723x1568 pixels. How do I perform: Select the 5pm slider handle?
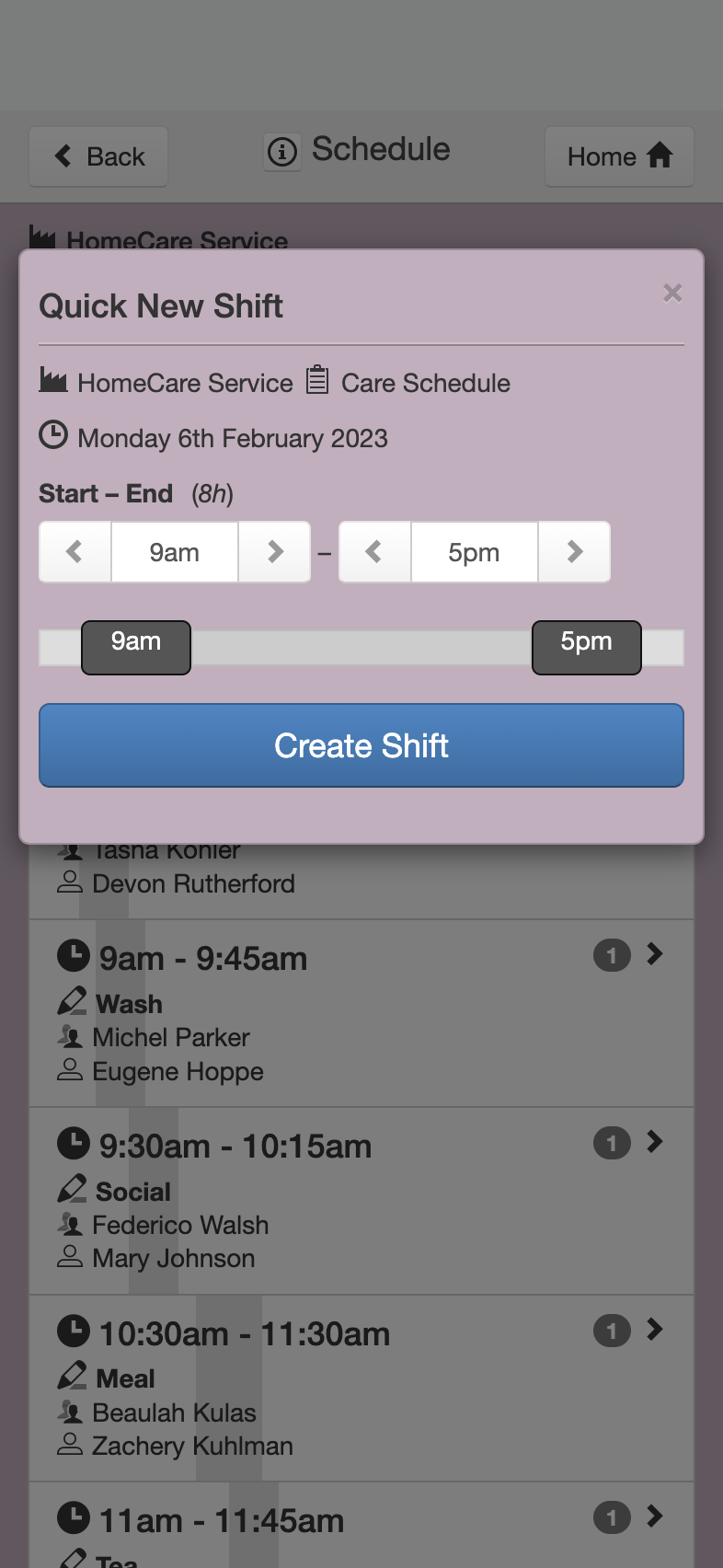(587, 648)
